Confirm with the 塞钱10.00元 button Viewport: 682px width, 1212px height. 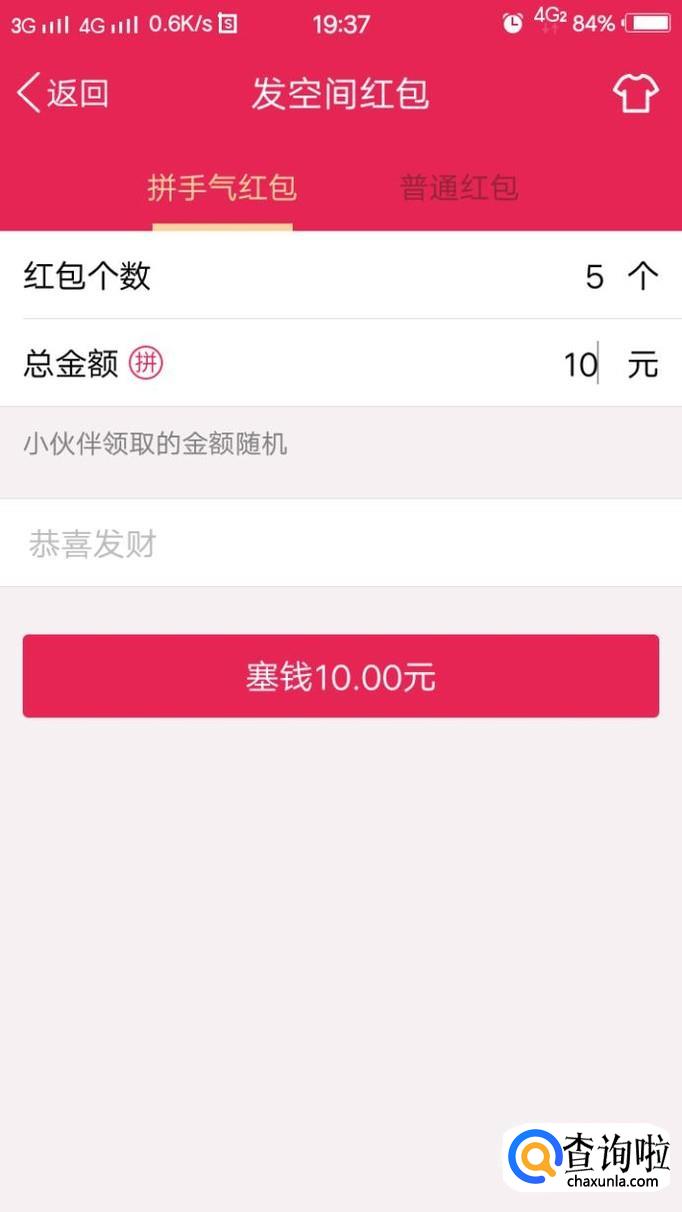click(340, 677)
